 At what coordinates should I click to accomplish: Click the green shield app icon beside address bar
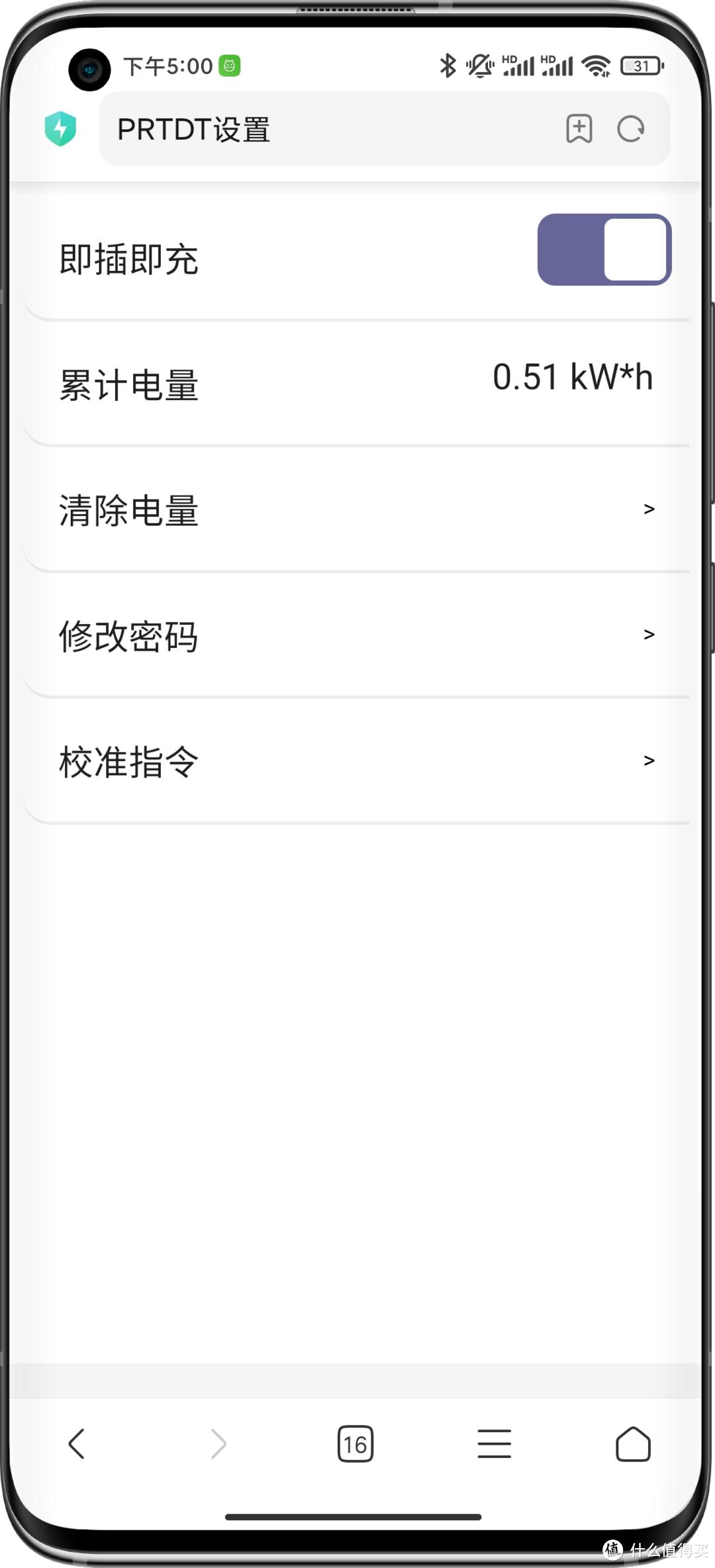(62, 128)
